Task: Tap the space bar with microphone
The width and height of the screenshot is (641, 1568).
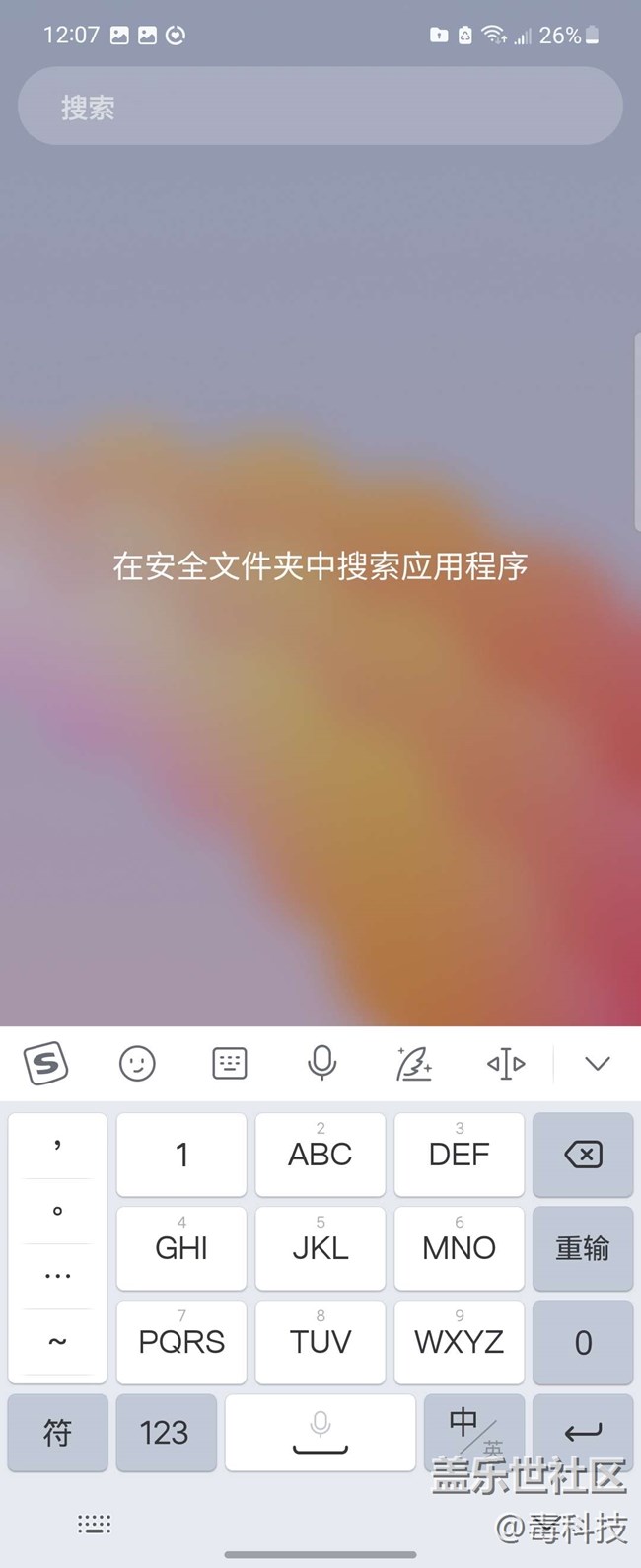Action: [x=320, y=1432]
